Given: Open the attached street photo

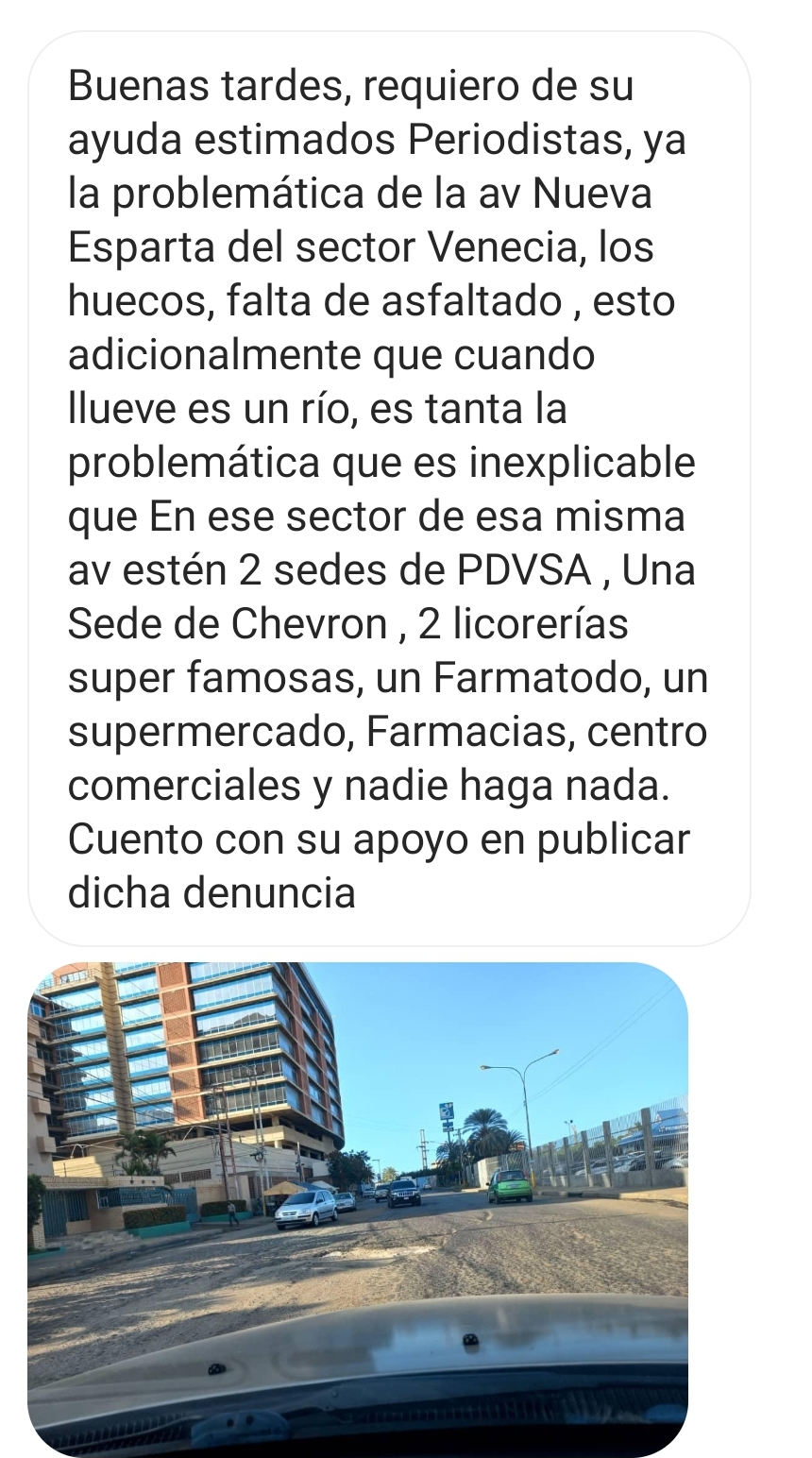Looking at the screenshot, I should tap(357, 1207).
